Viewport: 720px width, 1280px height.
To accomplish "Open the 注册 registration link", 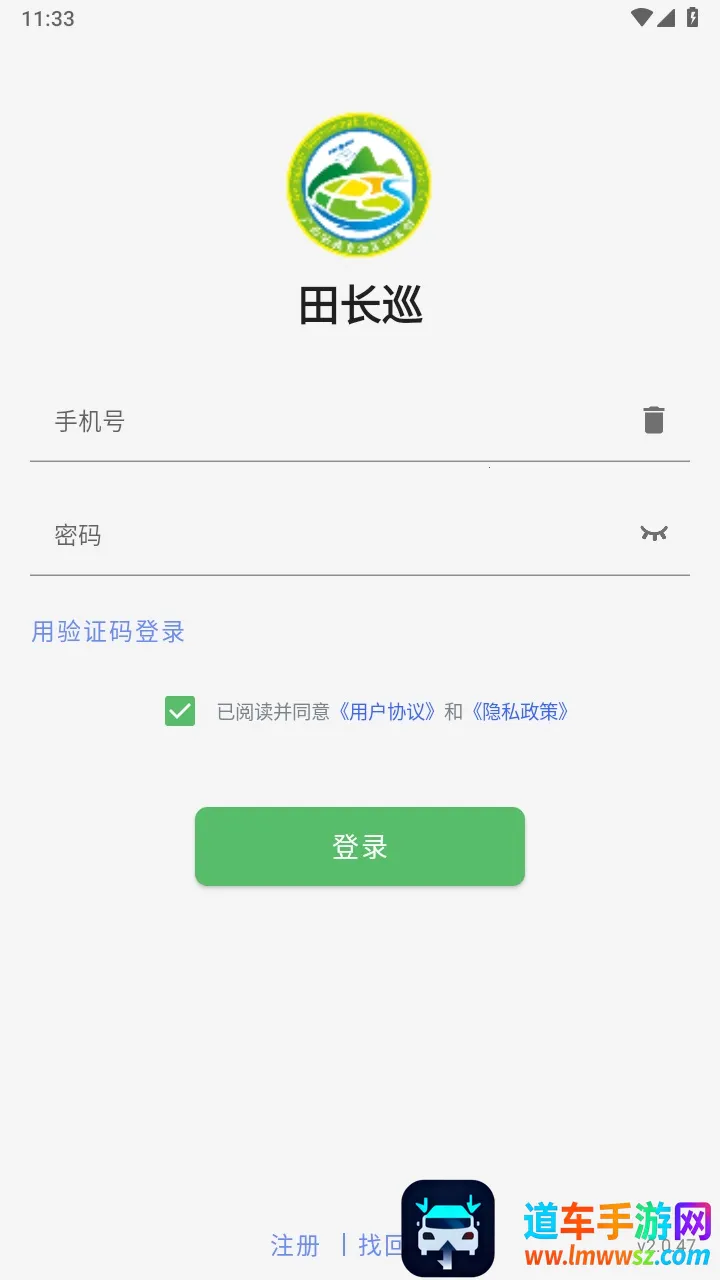I will click(x=295, y=1245).
